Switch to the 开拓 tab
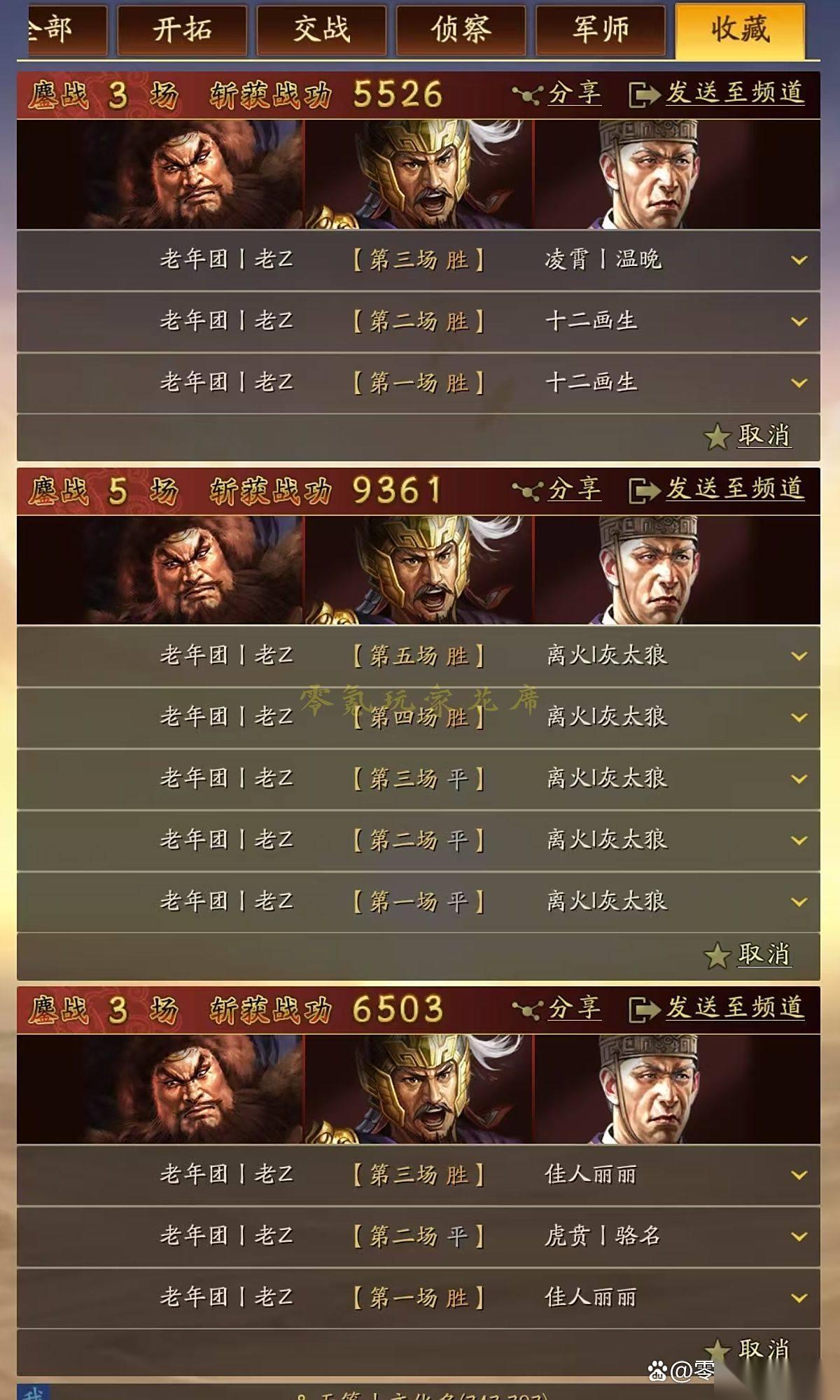This screenshot has width=840, height=1400. point(182,29)
